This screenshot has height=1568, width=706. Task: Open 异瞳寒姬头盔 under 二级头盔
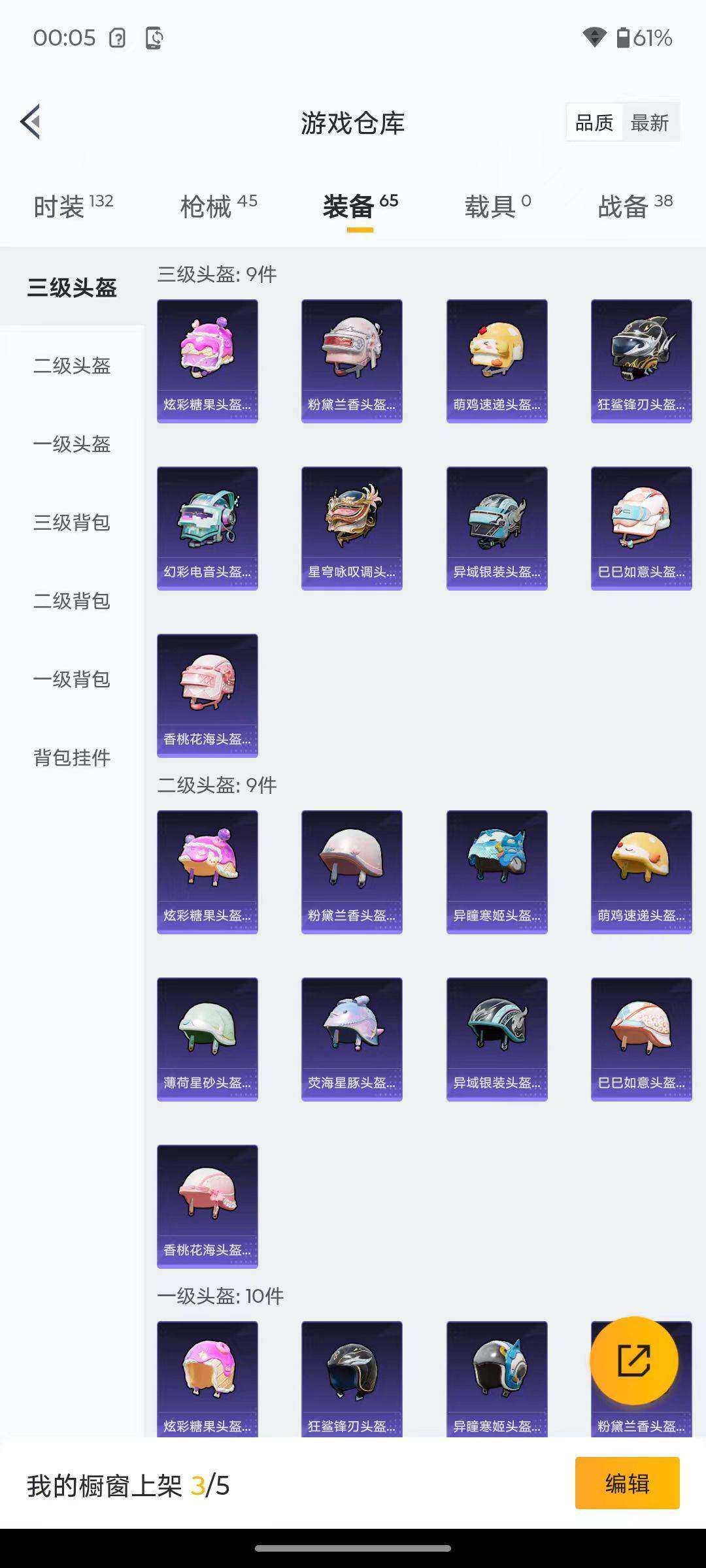coord(497,872)
